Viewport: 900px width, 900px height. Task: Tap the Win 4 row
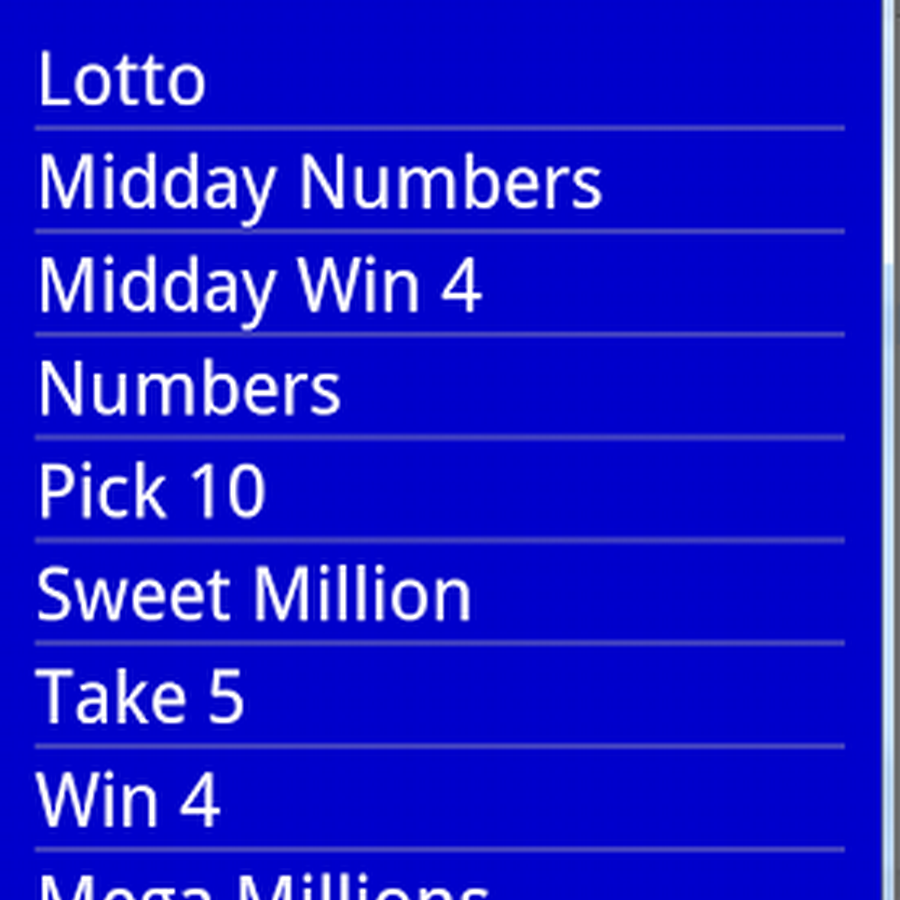(128, 800)
